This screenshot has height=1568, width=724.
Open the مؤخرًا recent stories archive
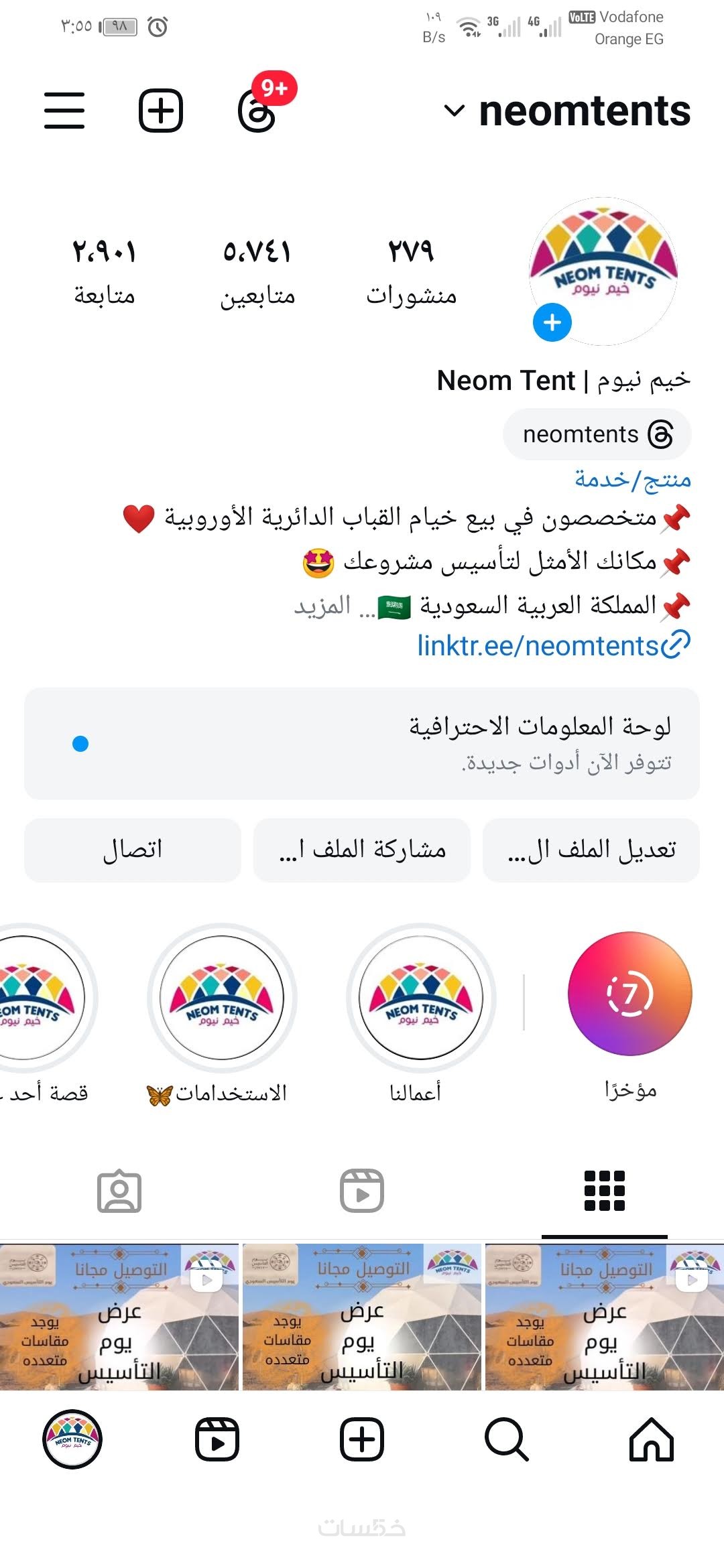click(x=629, y=994)
